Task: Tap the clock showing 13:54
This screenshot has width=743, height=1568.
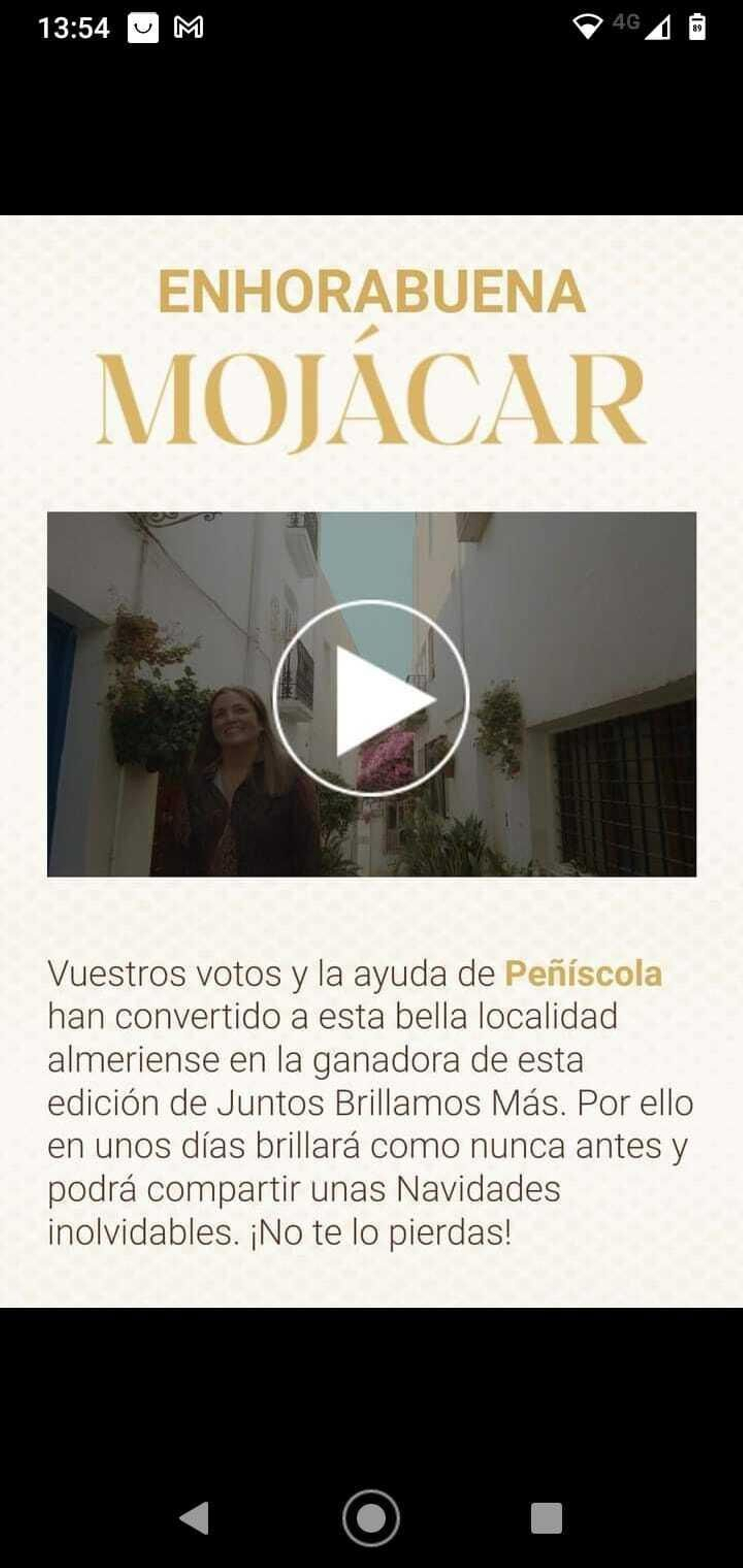Action: pos(73,27)
